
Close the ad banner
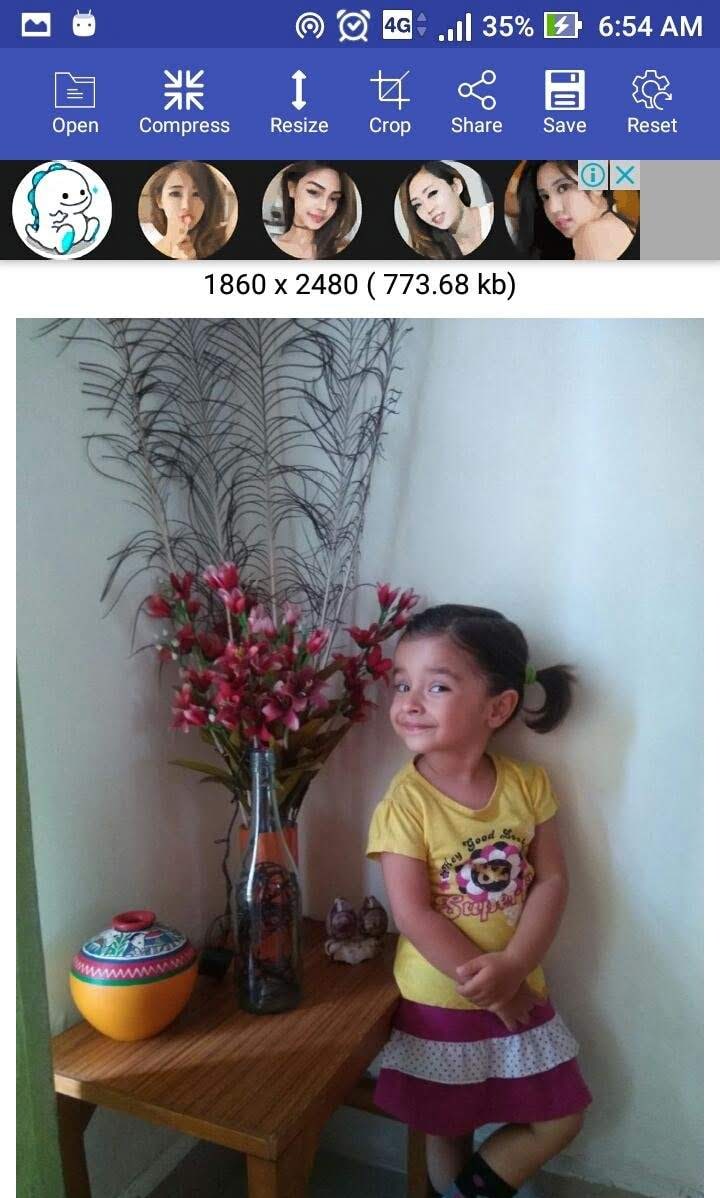(x=624, y=175)
